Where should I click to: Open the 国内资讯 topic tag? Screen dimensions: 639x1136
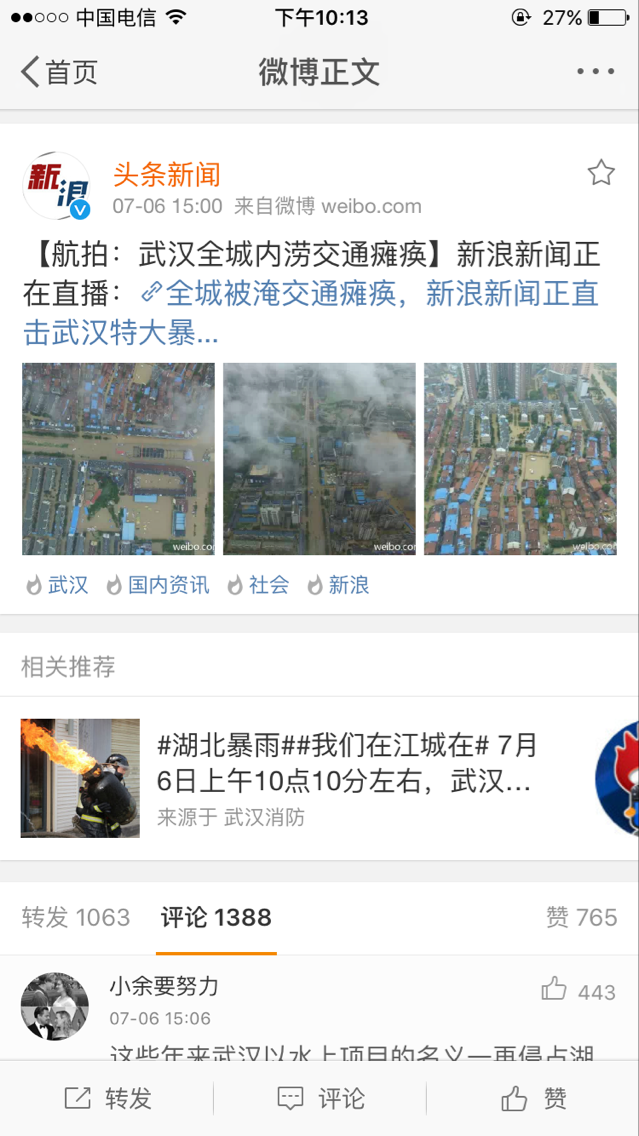click(158, 585)
